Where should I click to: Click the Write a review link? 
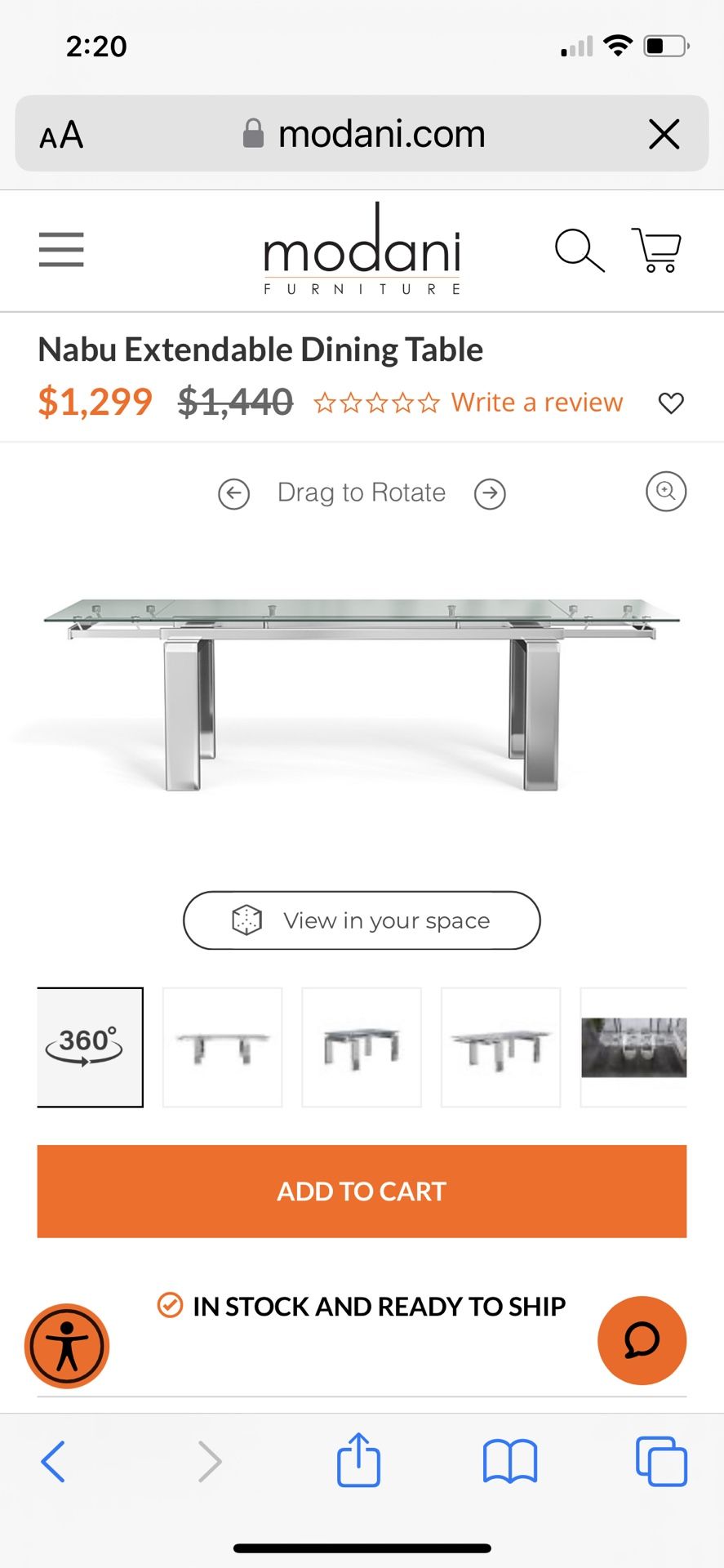click(537, 402)
